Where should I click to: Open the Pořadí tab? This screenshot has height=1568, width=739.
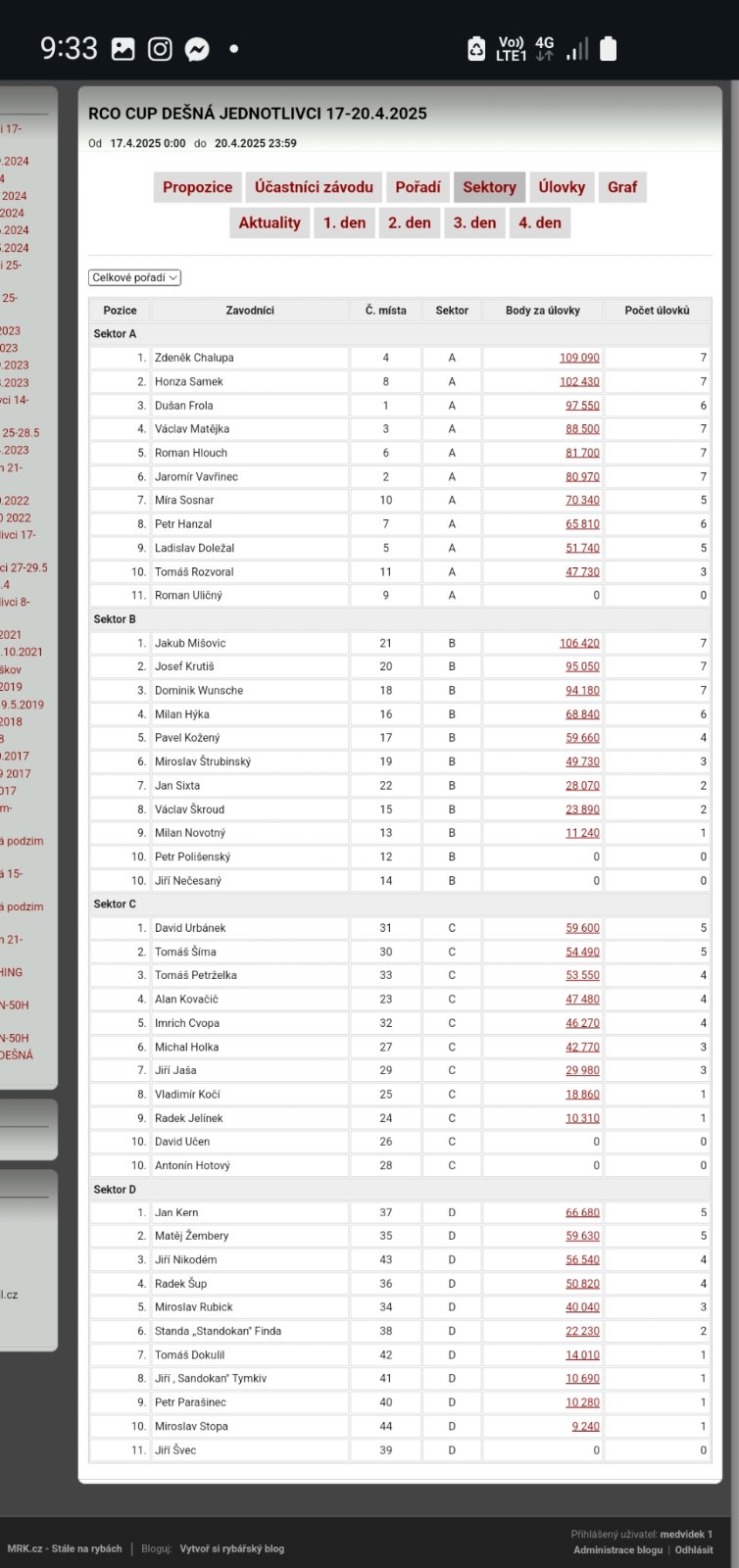pos(418,187)
